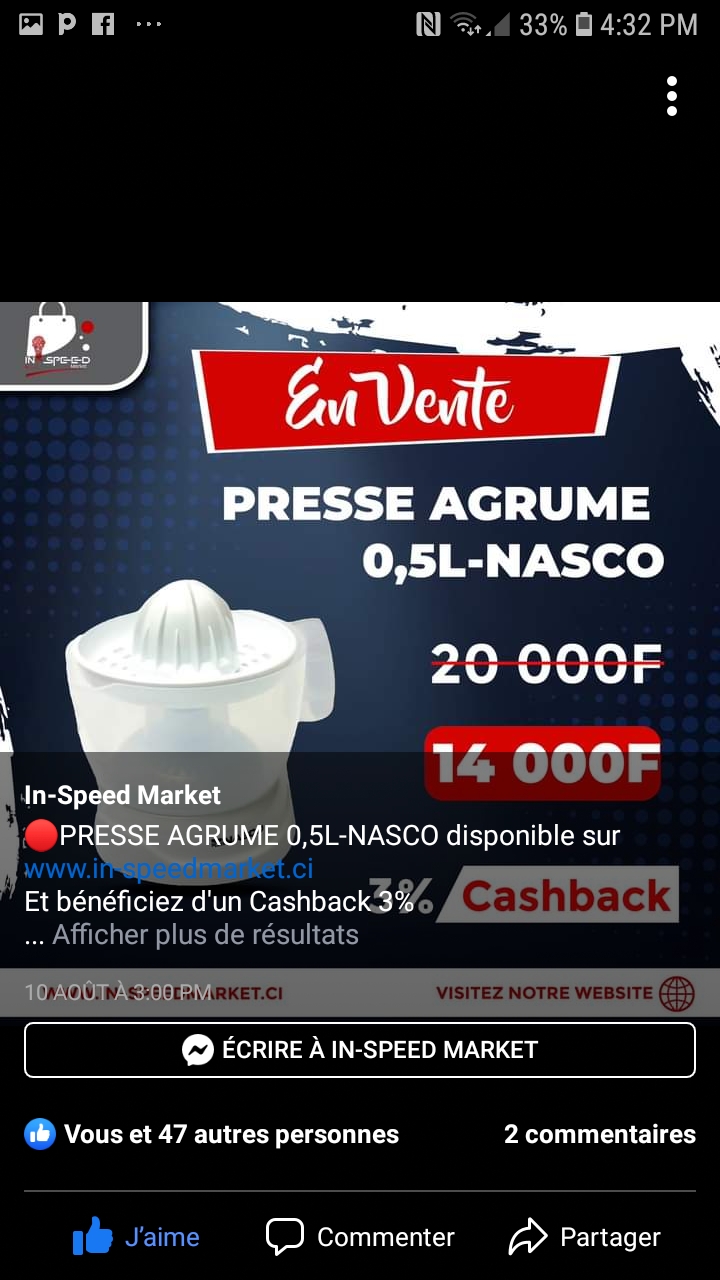This screenshot has width=720, height=1280.
Task: Share the post with Partager
Action: tap(585, 1237)
